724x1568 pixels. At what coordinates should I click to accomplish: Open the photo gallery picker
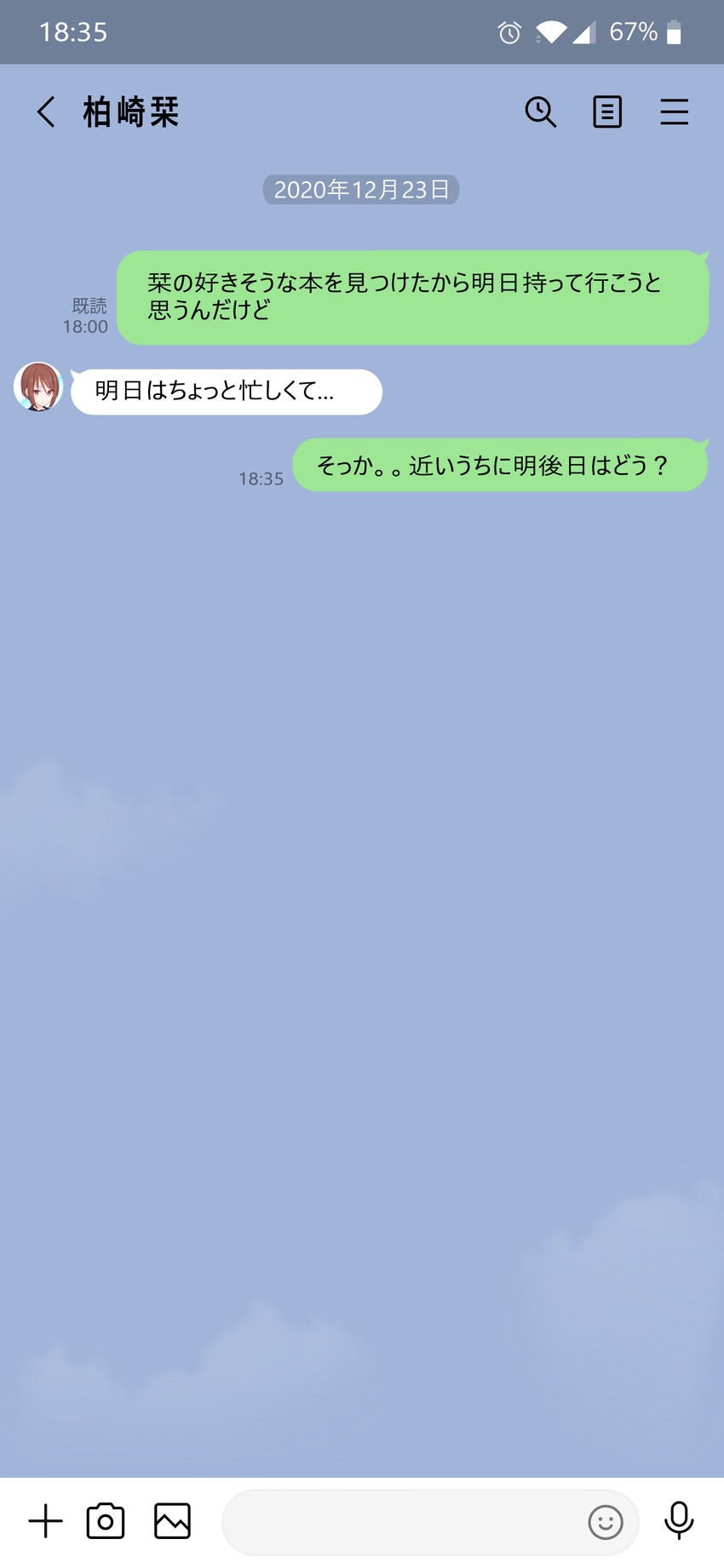coord(172,1521)
